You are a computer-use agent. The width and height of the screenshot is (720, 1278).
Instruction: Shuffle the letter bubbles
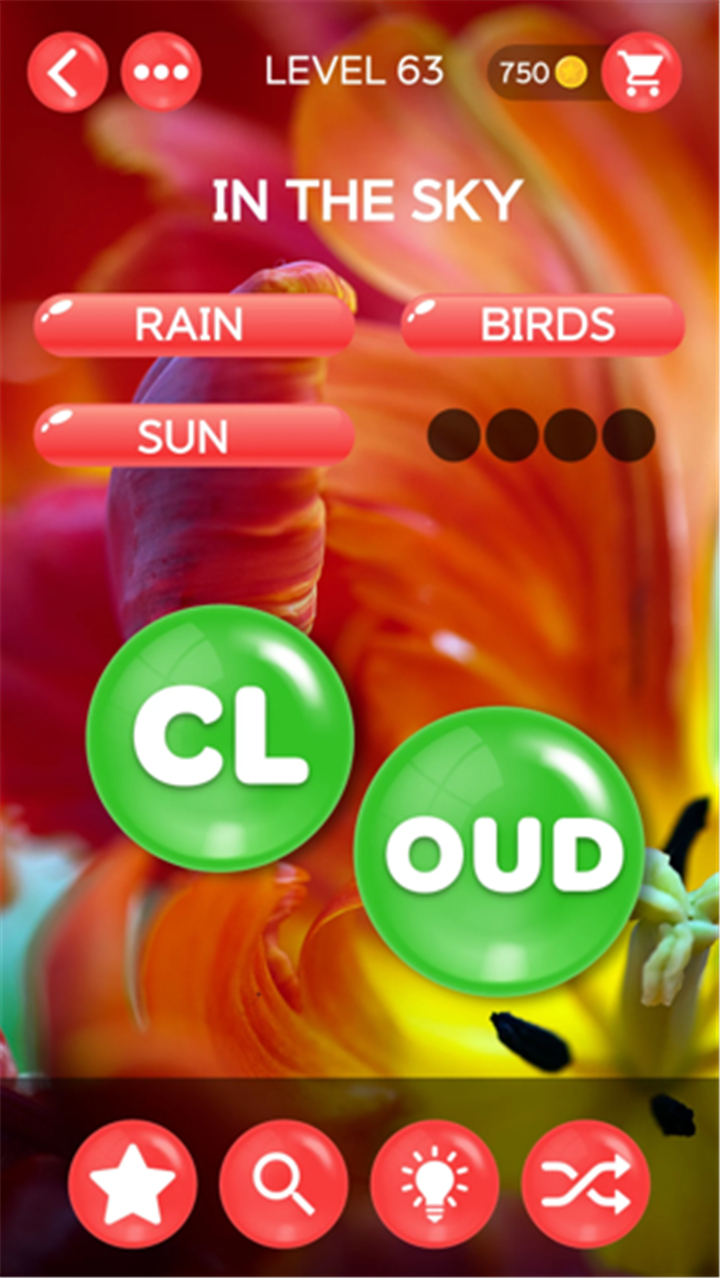coord(586,1184)
